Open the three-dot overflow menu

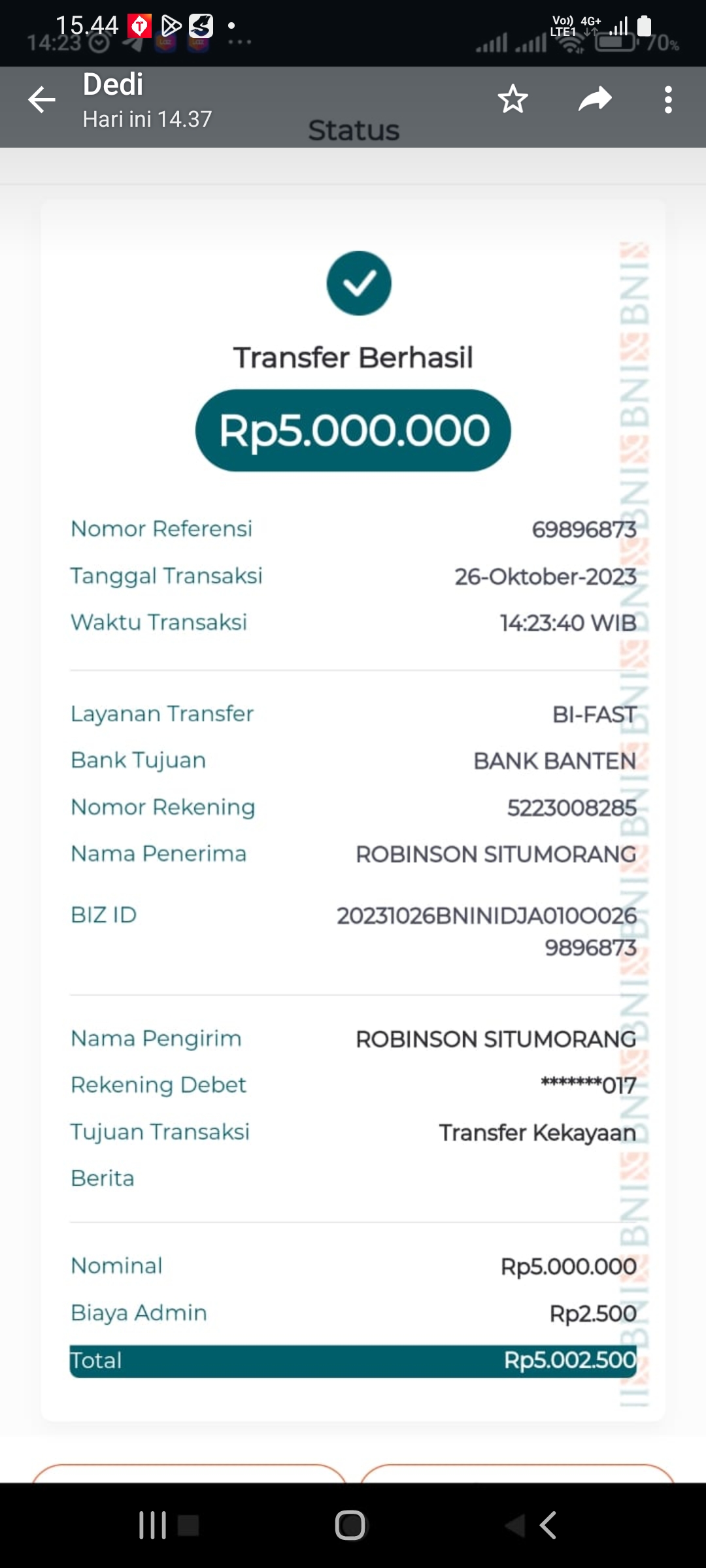point(667,100)
